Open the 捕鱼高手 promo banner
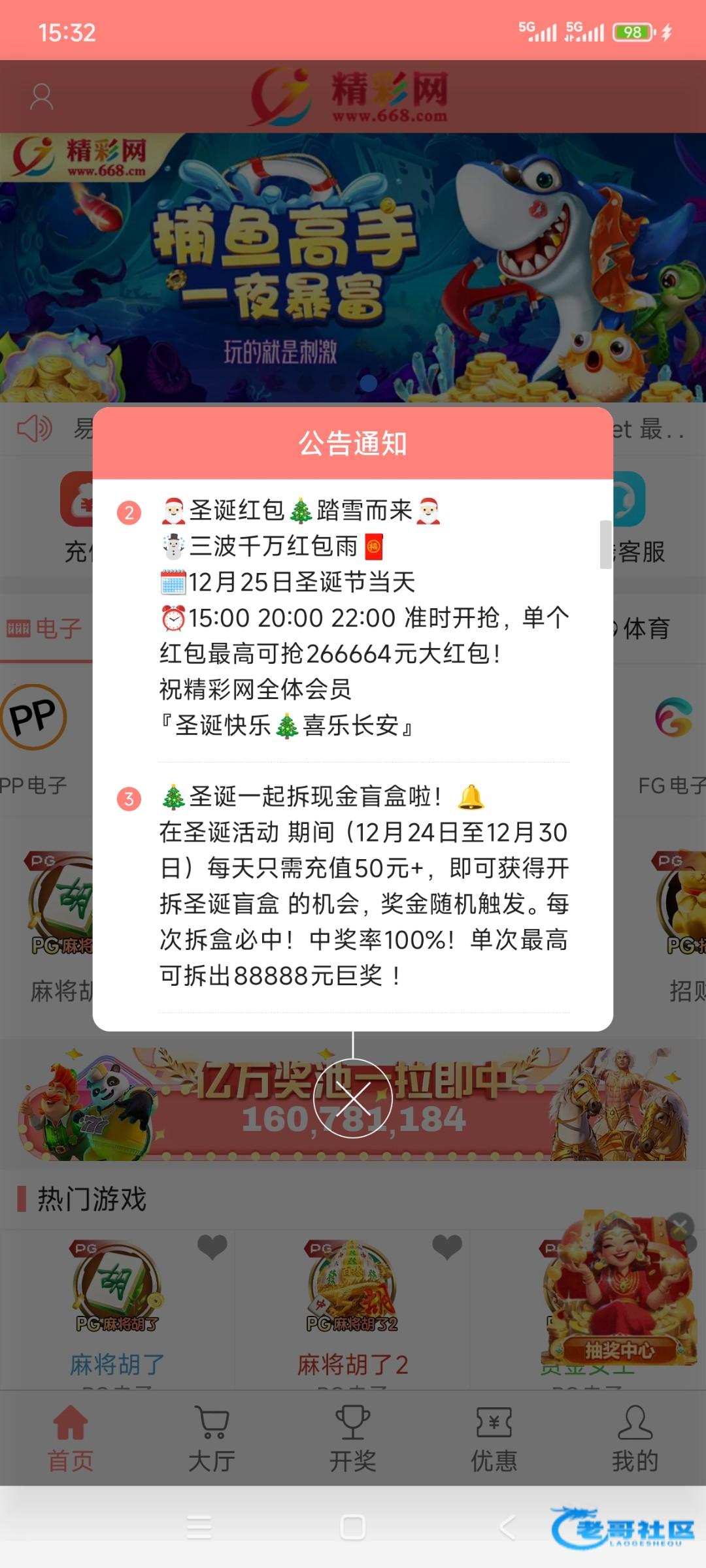Screen dimensions: 706x1568 (353, 268)
